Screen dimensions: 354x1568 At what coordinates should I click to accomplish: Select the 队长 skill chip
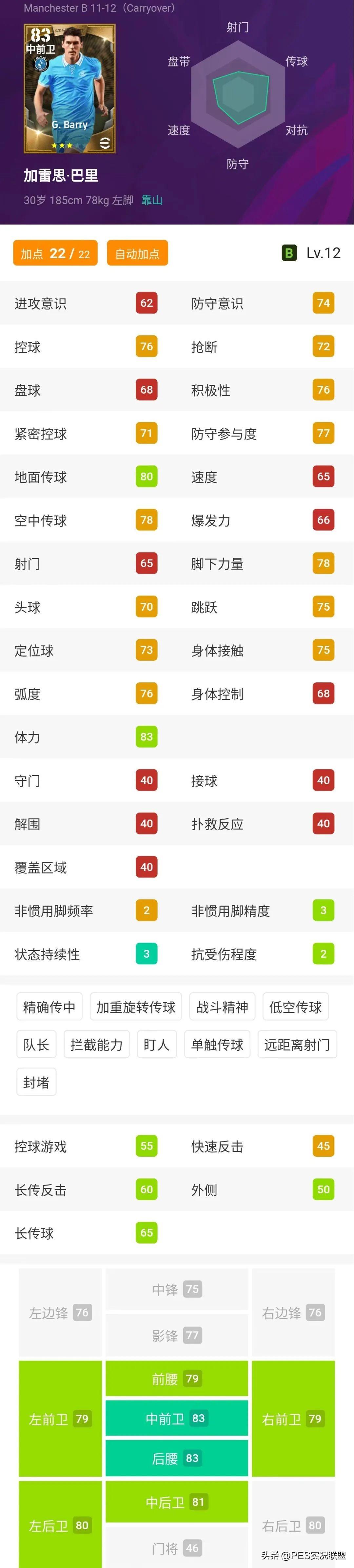(x=36, y=1045)
